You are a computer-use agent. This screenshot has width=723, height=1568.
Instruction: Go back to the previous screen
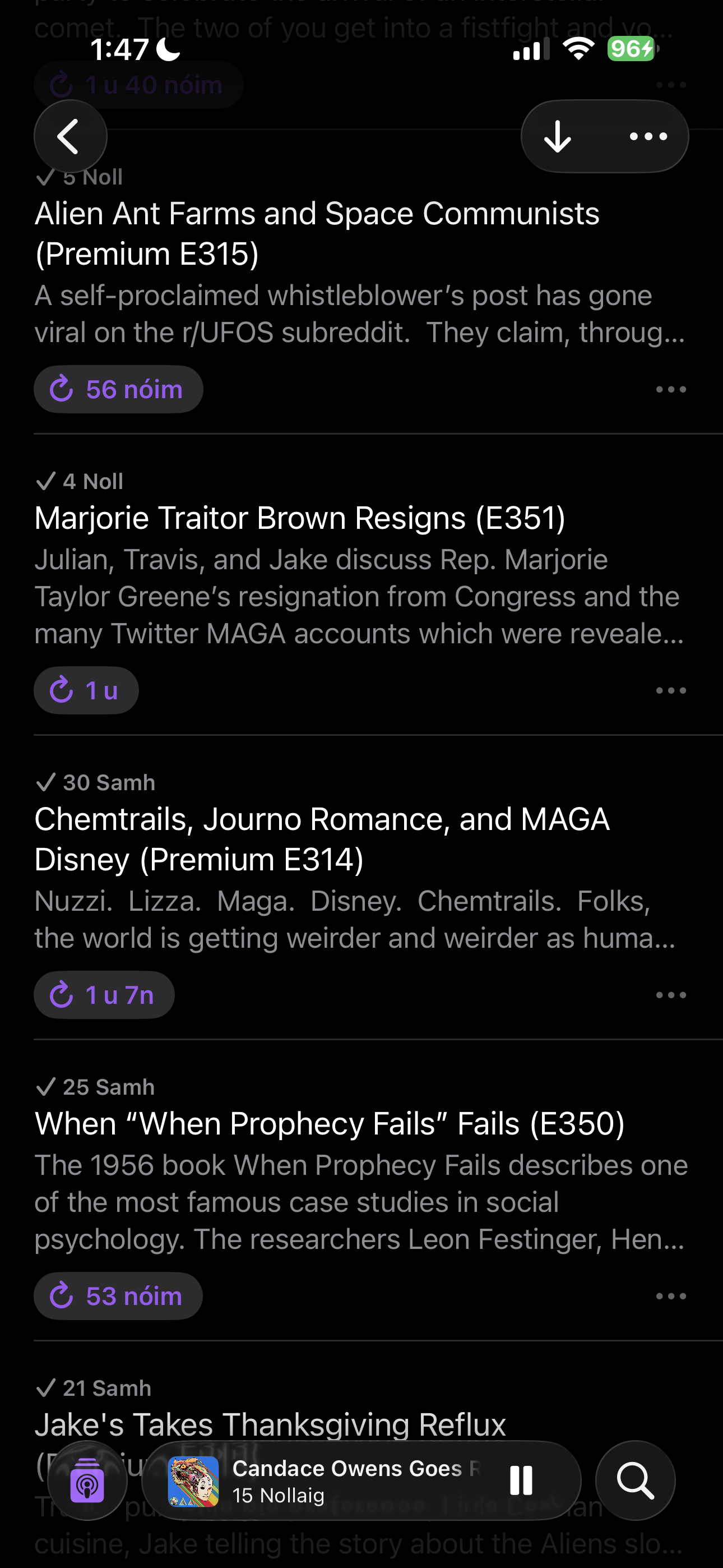(x=70, y=136)
